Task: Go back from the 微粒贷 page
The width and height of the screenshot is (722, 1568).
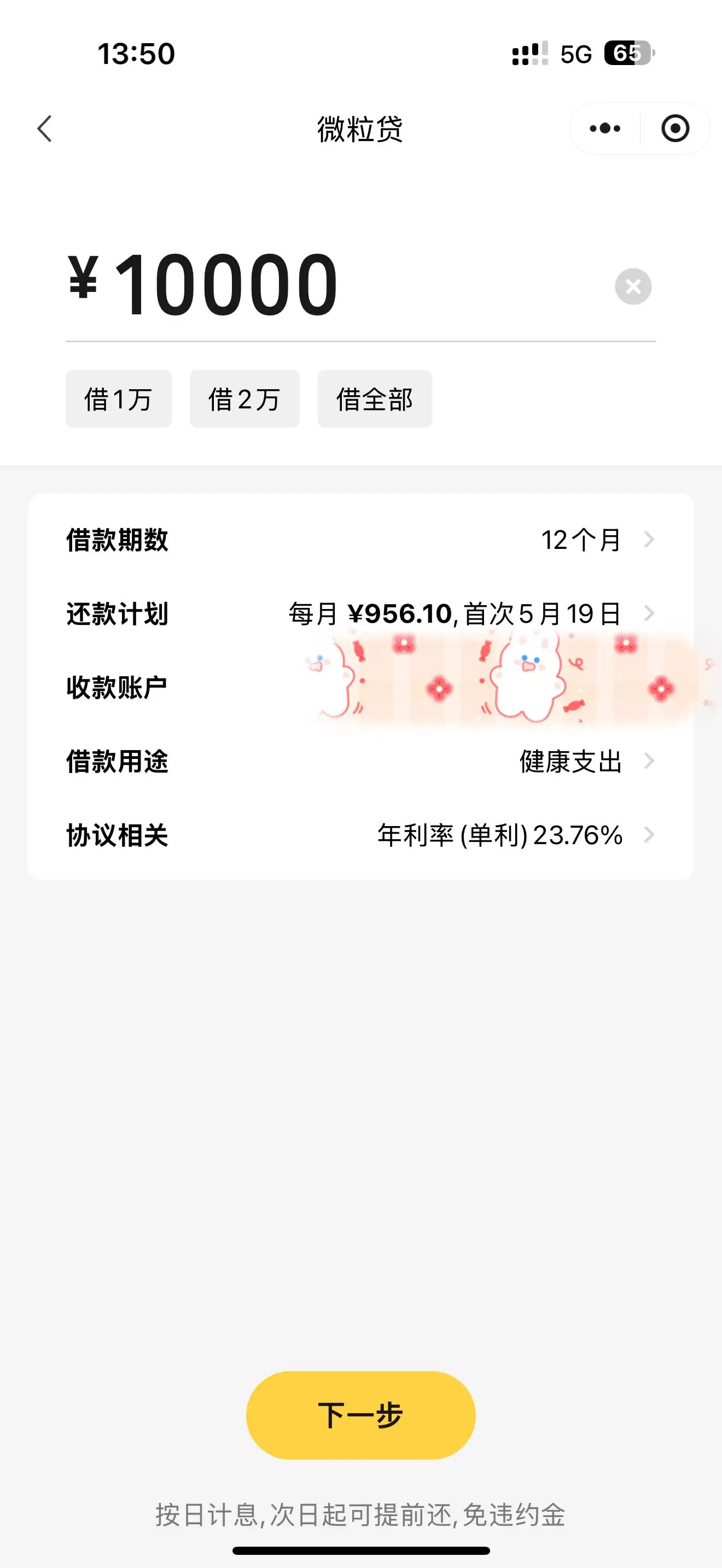Action: (x=44, y=128)
